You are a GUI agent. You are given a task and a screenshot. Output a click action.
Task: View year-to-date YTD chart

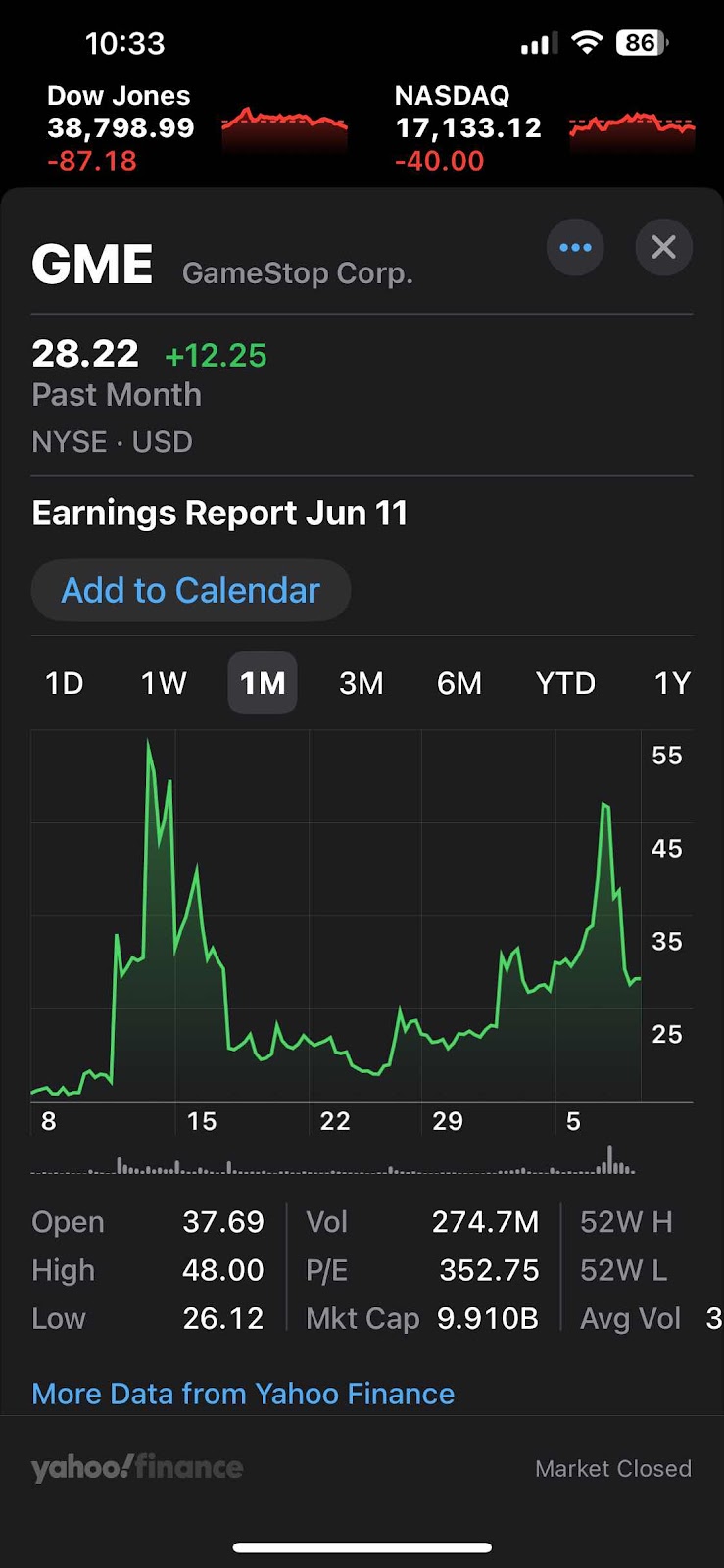point(565,683)
